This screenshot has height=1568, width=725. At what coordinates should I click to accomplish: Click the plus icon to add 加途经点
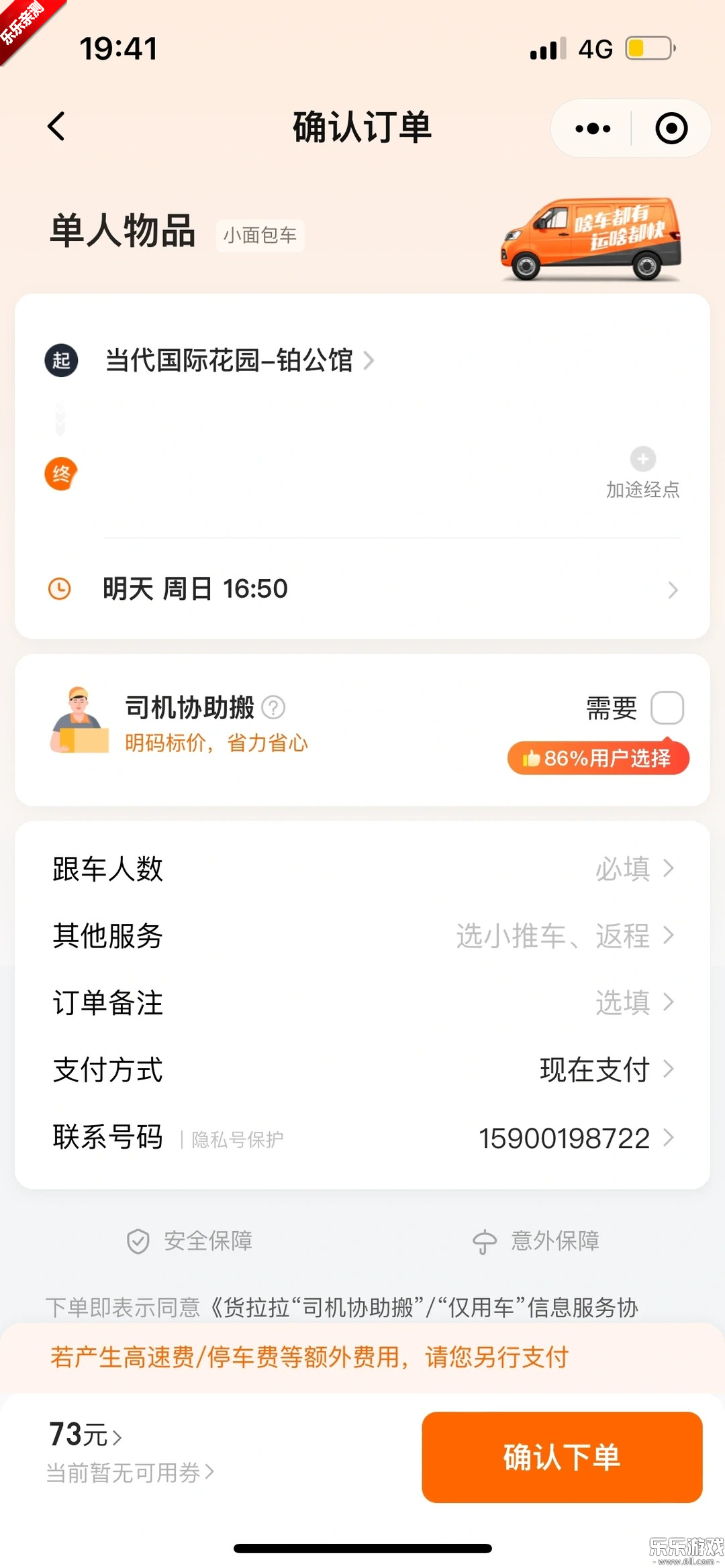(x=642, y=459)
